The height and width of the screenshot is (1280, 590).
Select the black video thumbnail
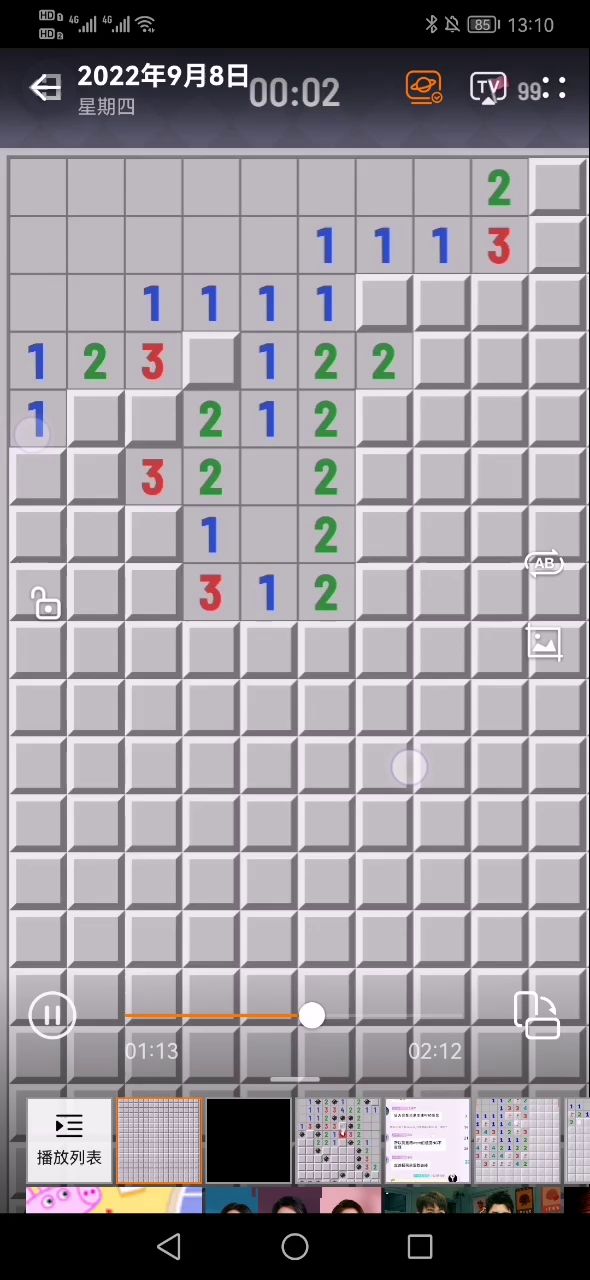(x=248, y=1140)
